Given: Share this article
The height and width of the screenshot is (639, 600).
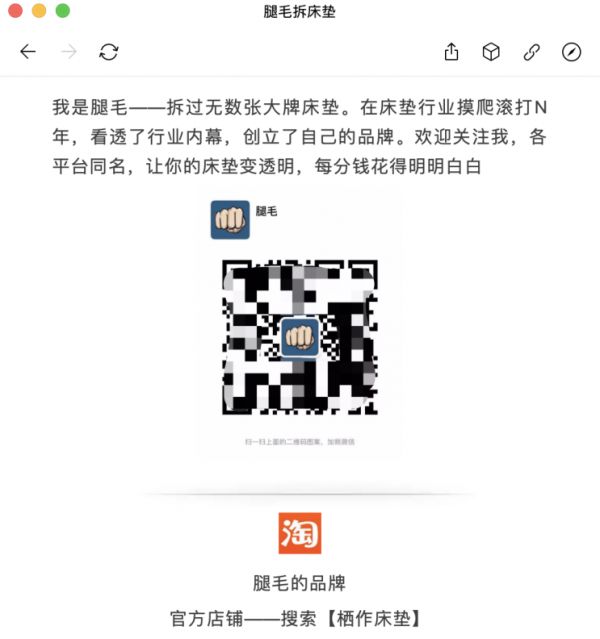Looking at the screenshot, I should (x=451, y=52).
